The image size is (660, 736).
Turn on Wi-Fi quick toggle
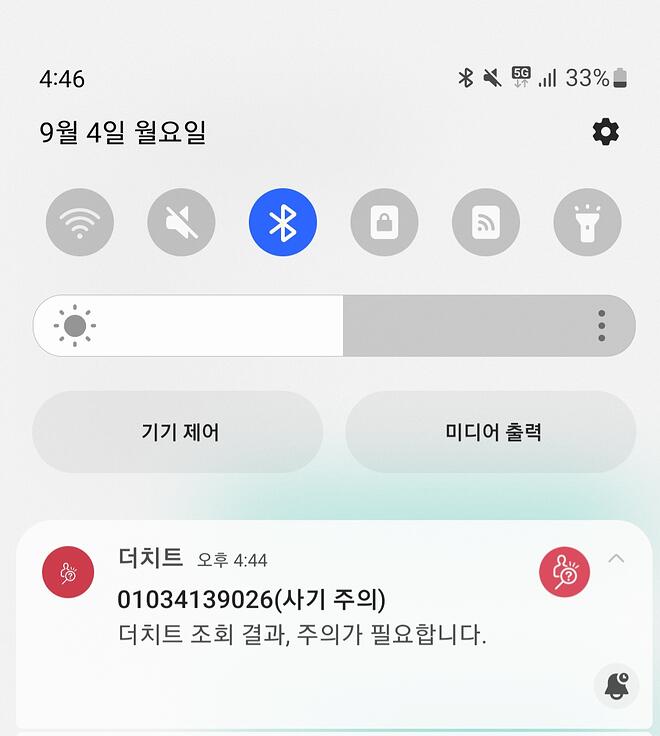pyautogui.click(x=80, y=222)
